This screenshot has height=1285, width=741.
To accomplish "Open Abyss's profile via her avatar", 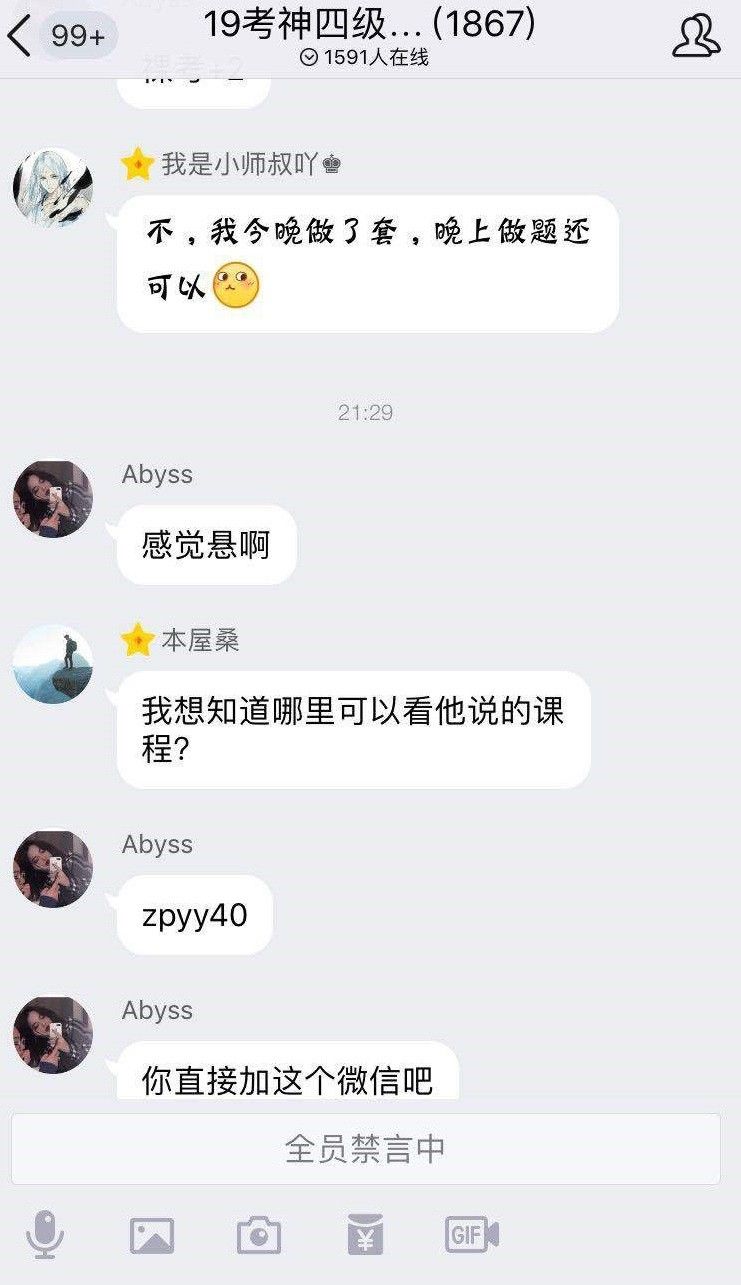I will point(52,497).
